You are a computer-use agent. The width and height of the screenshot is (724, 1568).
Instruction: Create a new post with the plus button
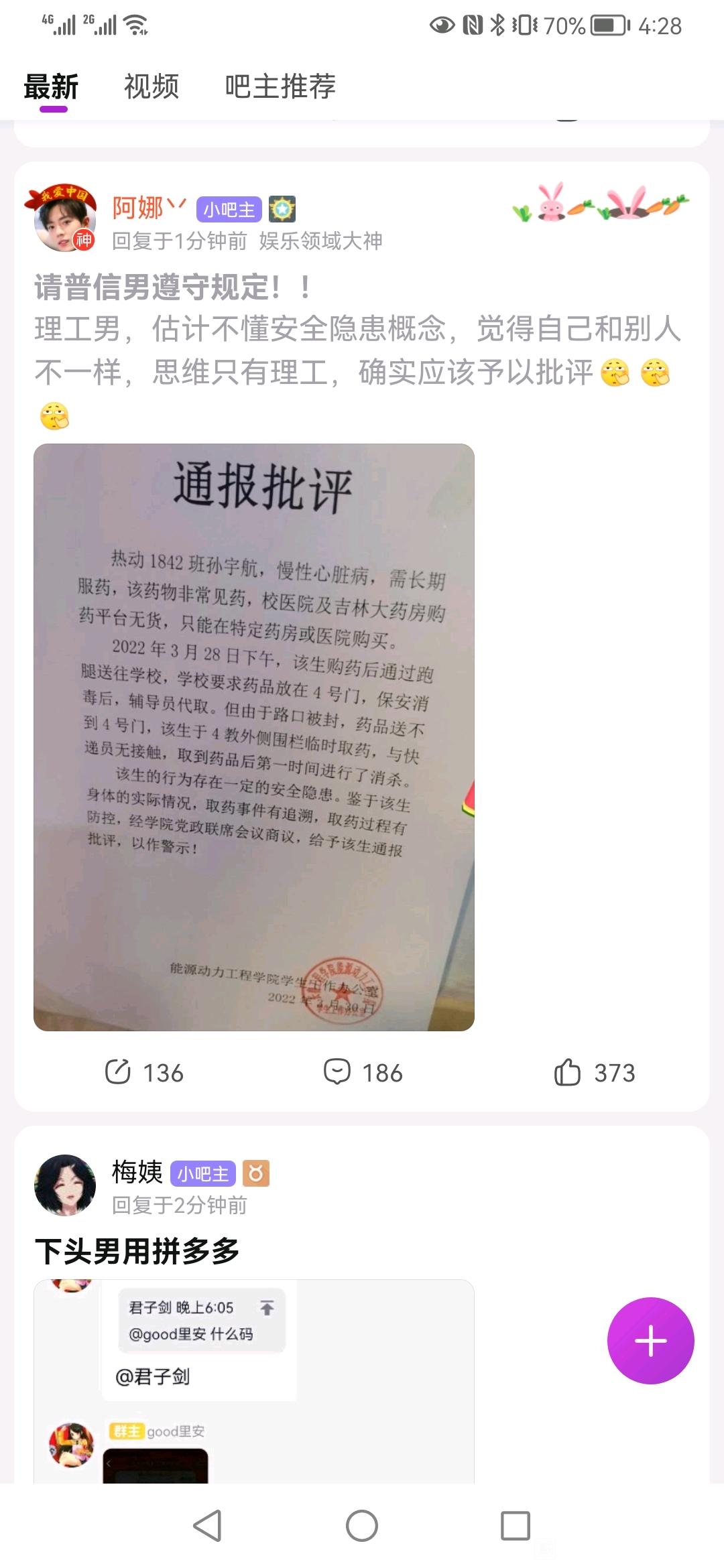tap(650, 1341)
